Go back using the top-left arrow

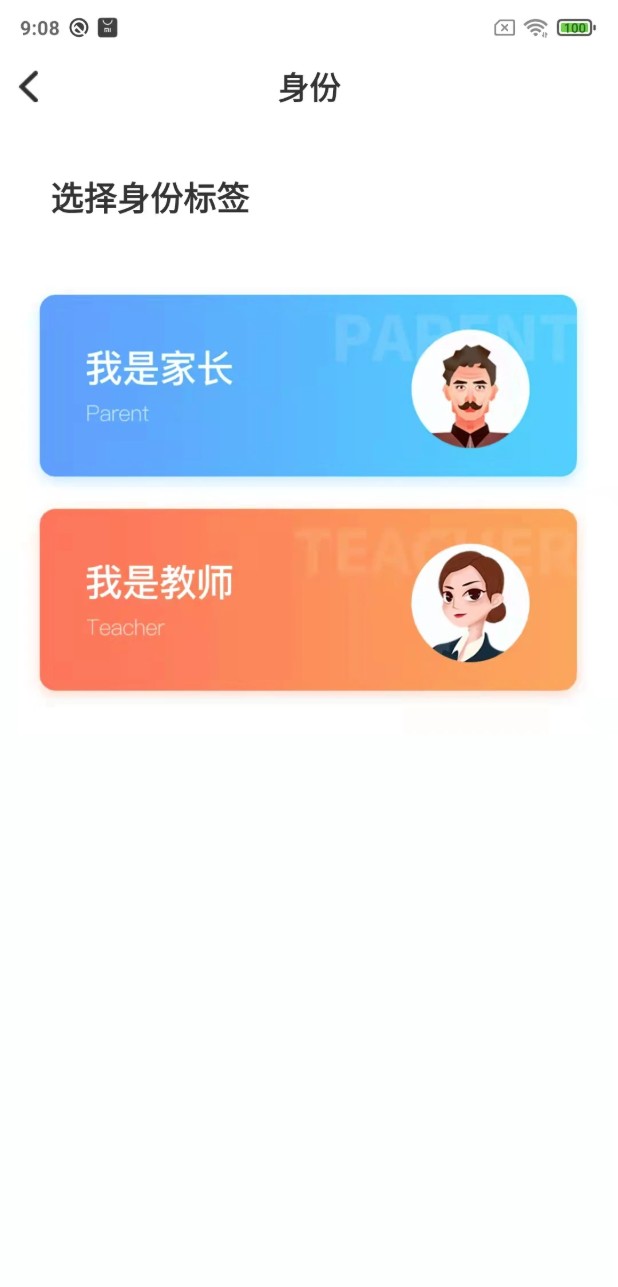pos(29,87)
